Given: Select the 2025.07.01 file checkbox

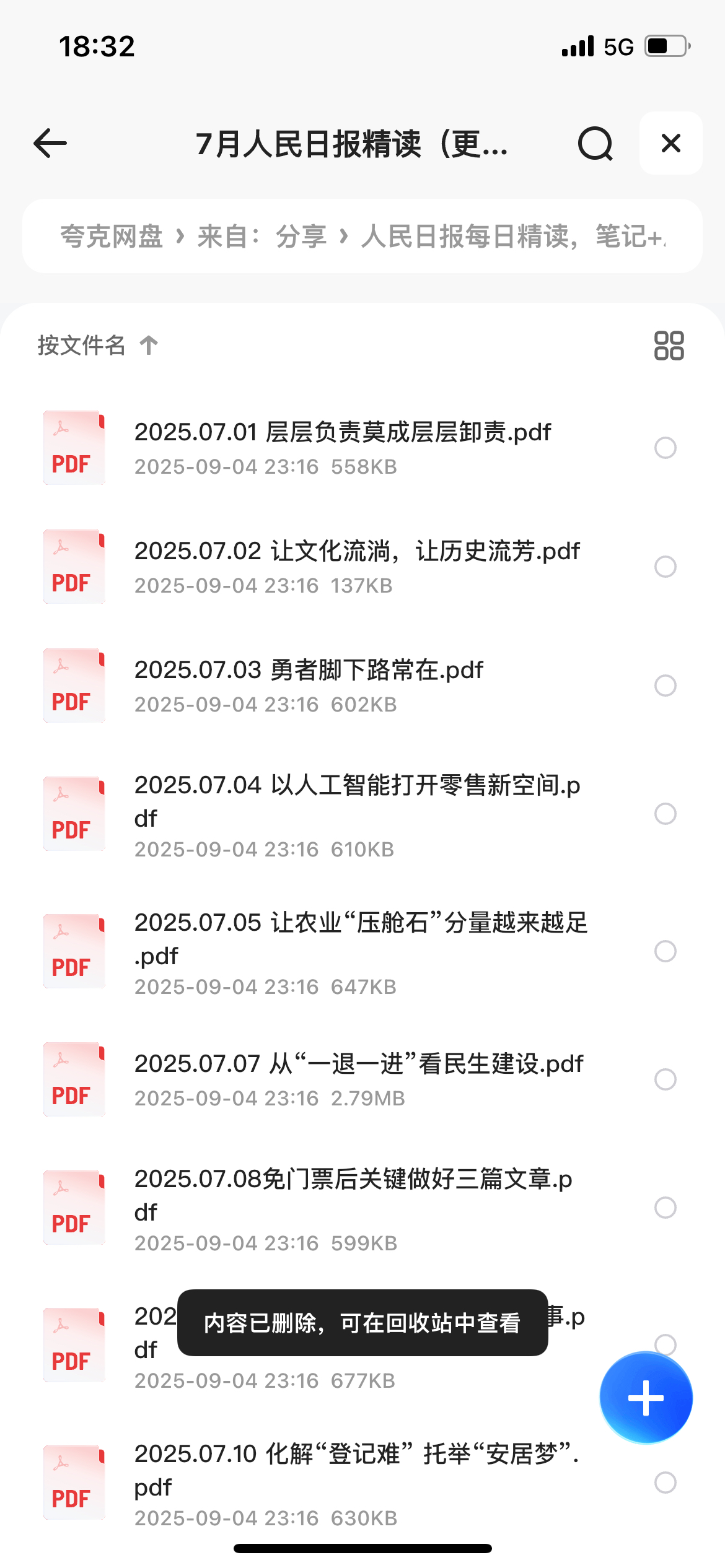Looking at the screenshot, I should (x=665, y=448).
